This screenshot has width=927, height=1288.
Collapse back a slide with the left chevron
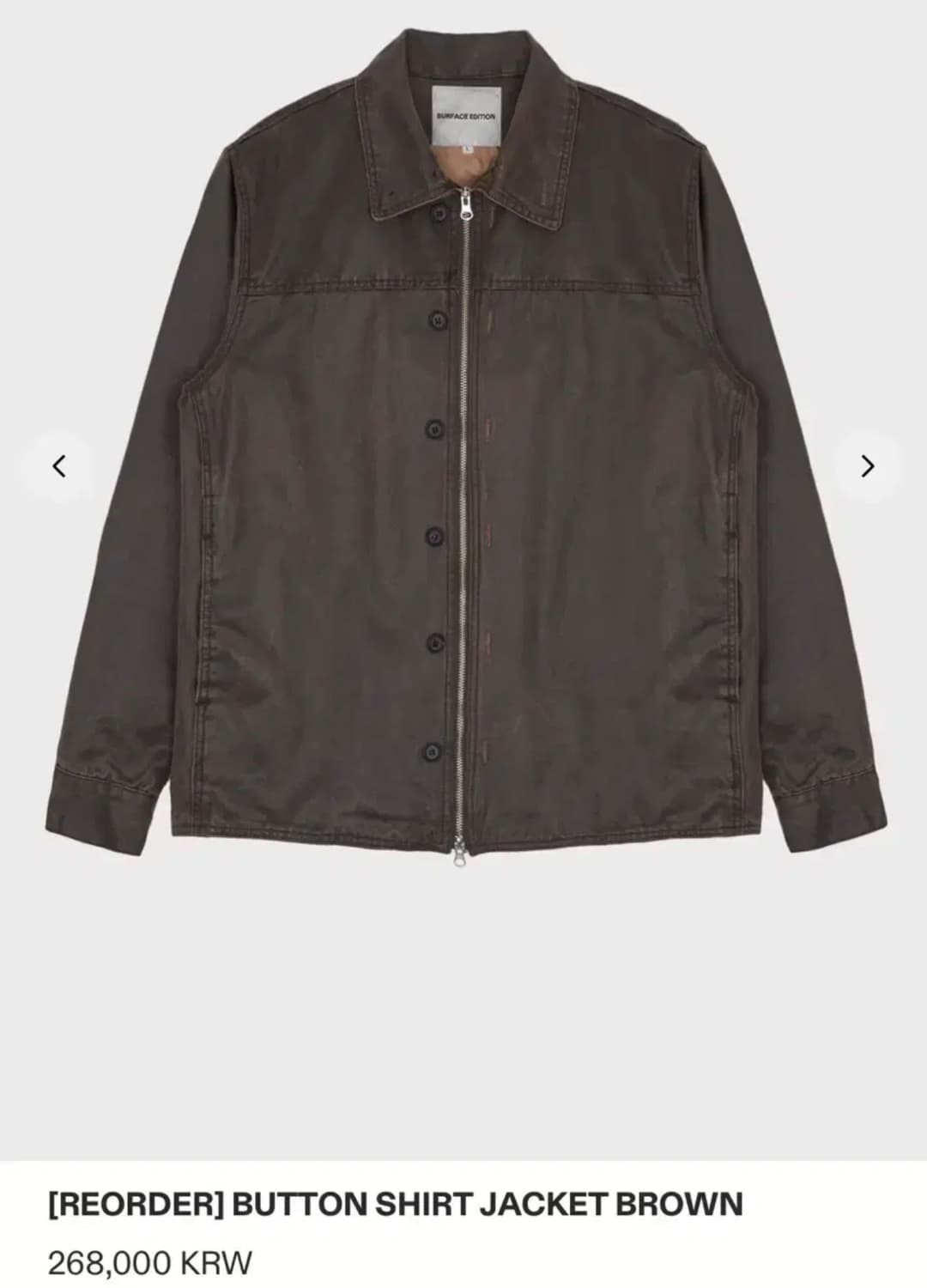pyautogui.click(x=58, y=466)
